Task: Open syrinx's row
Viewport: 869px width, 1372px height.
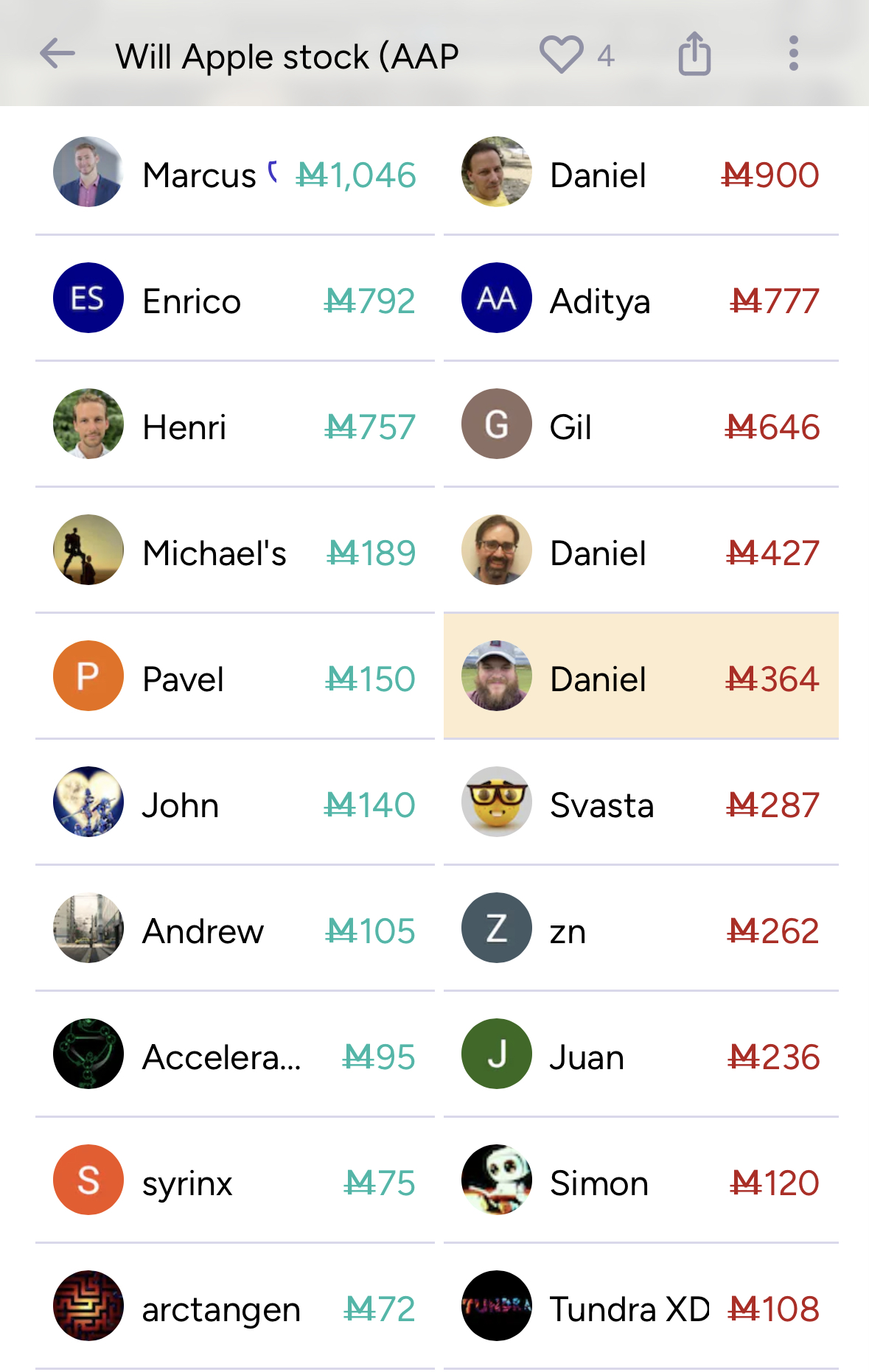Action: click(x=234, y=1181)
